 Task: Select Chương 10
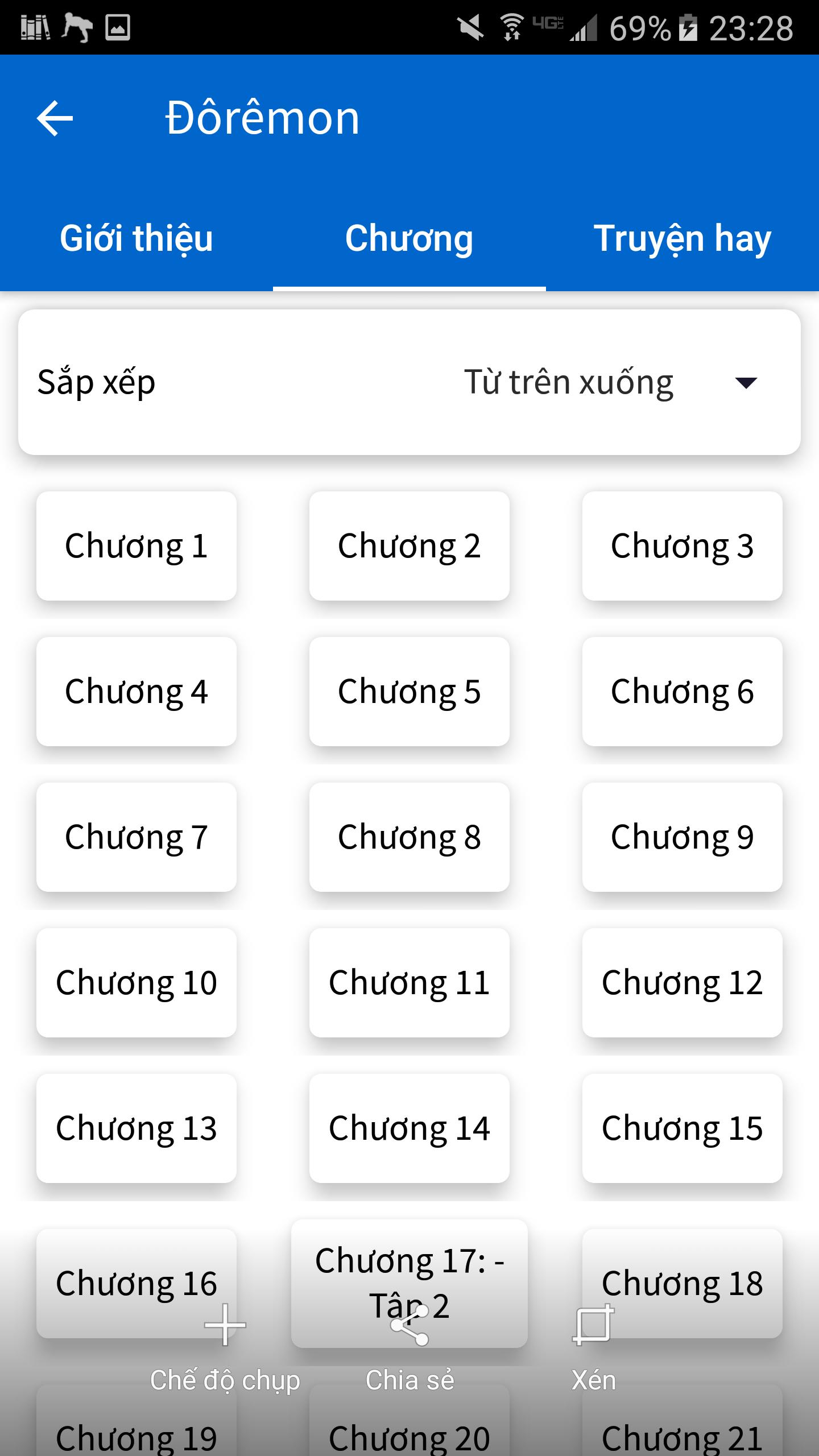coord(136,983)
